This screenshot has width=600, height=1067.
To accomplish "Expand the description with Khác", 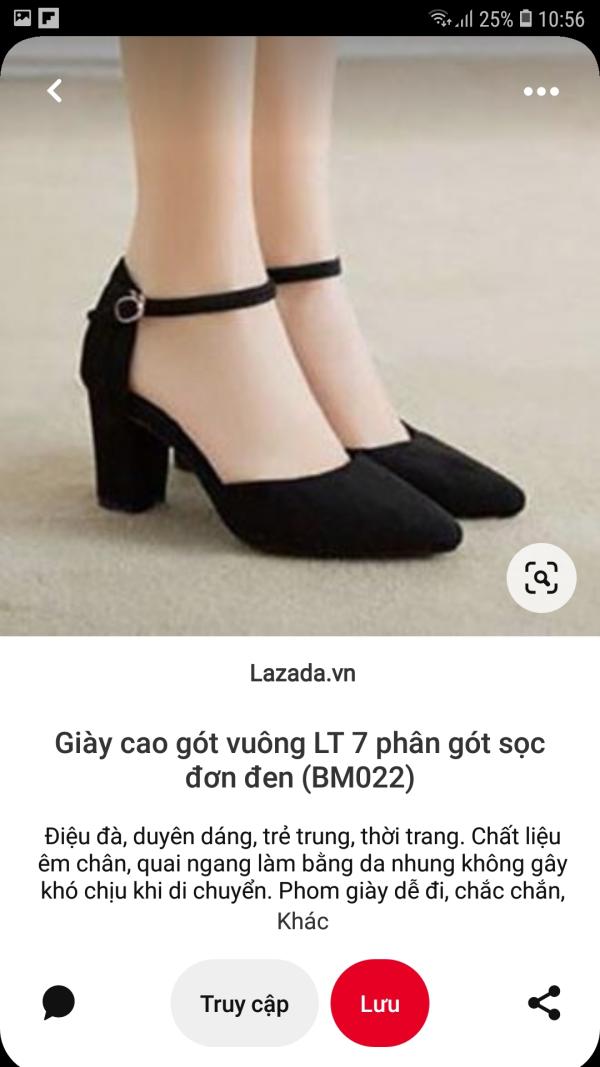I will [x=302, y=921].
